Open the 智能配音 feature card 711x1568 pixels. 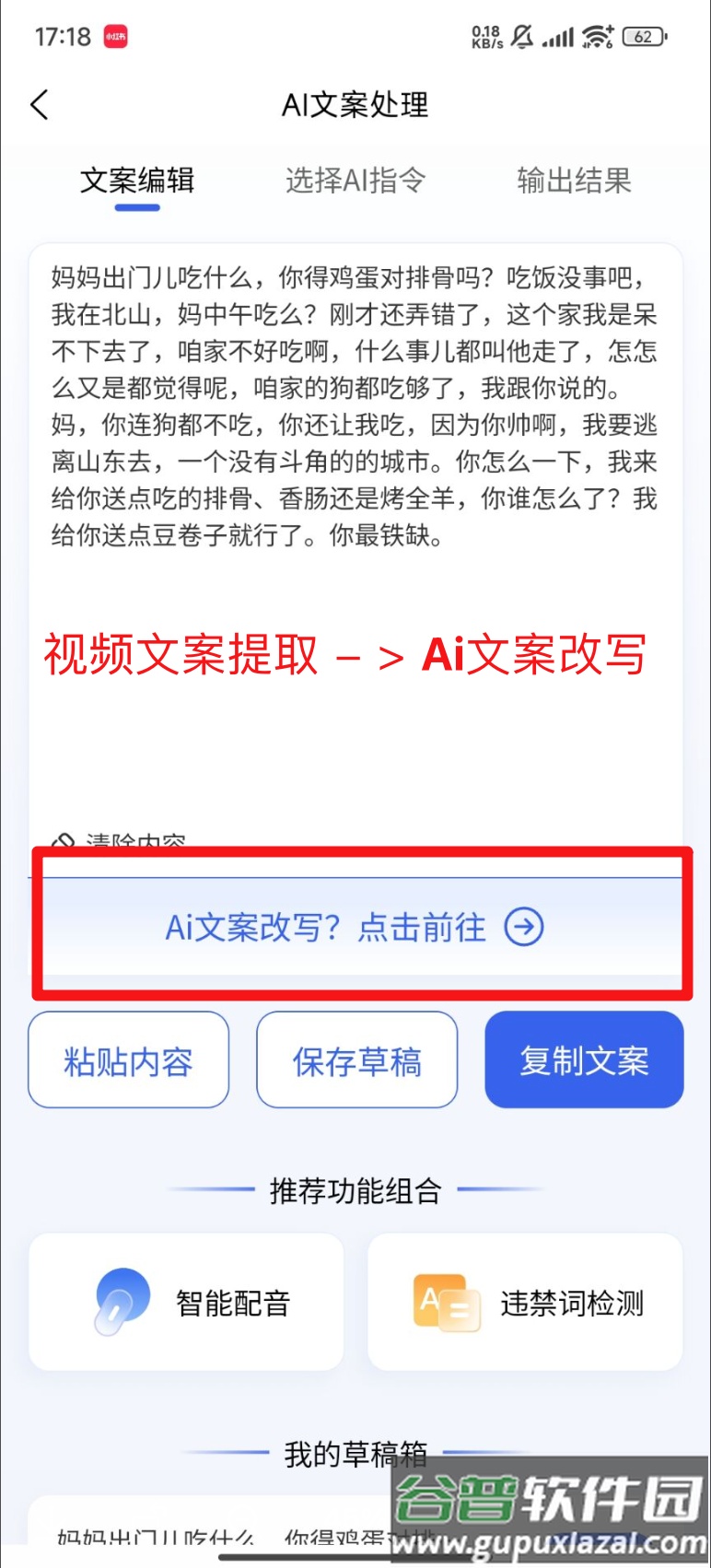[x=187, y=1303]
